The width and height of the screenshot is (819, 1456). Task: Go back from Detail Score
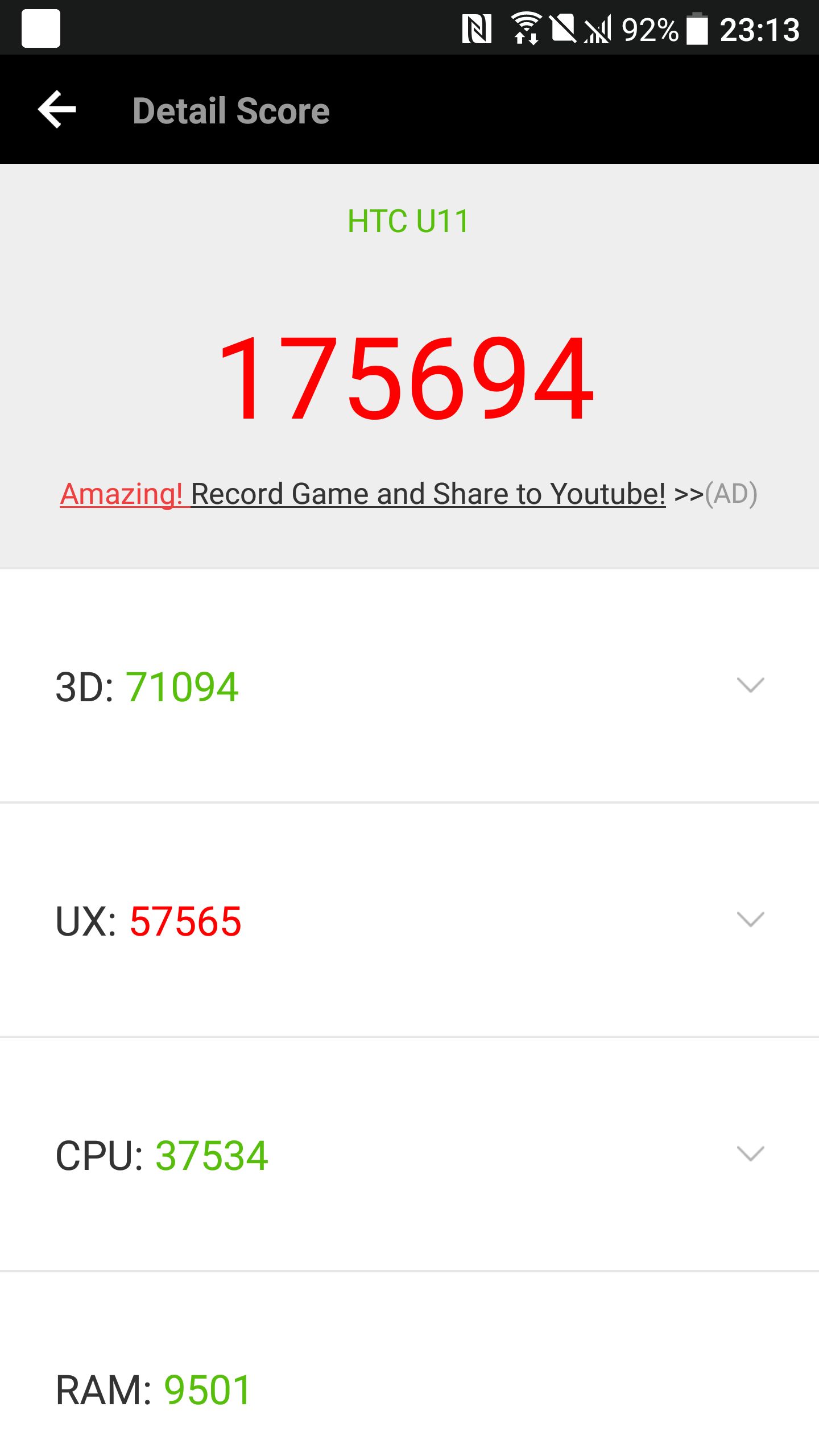(57, 109)
